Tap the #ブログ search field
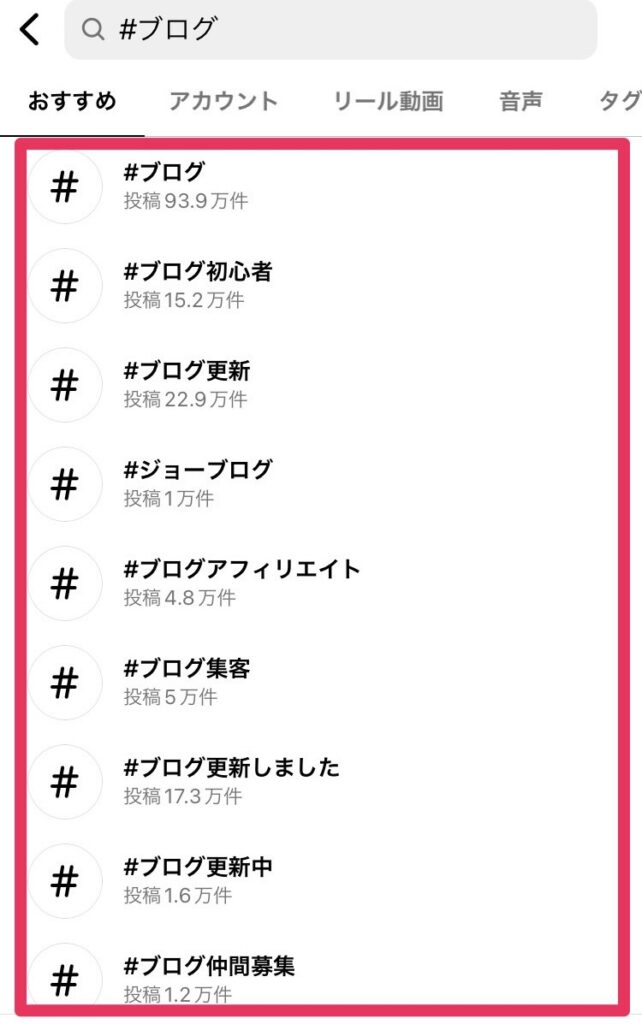 coord(330,30)
